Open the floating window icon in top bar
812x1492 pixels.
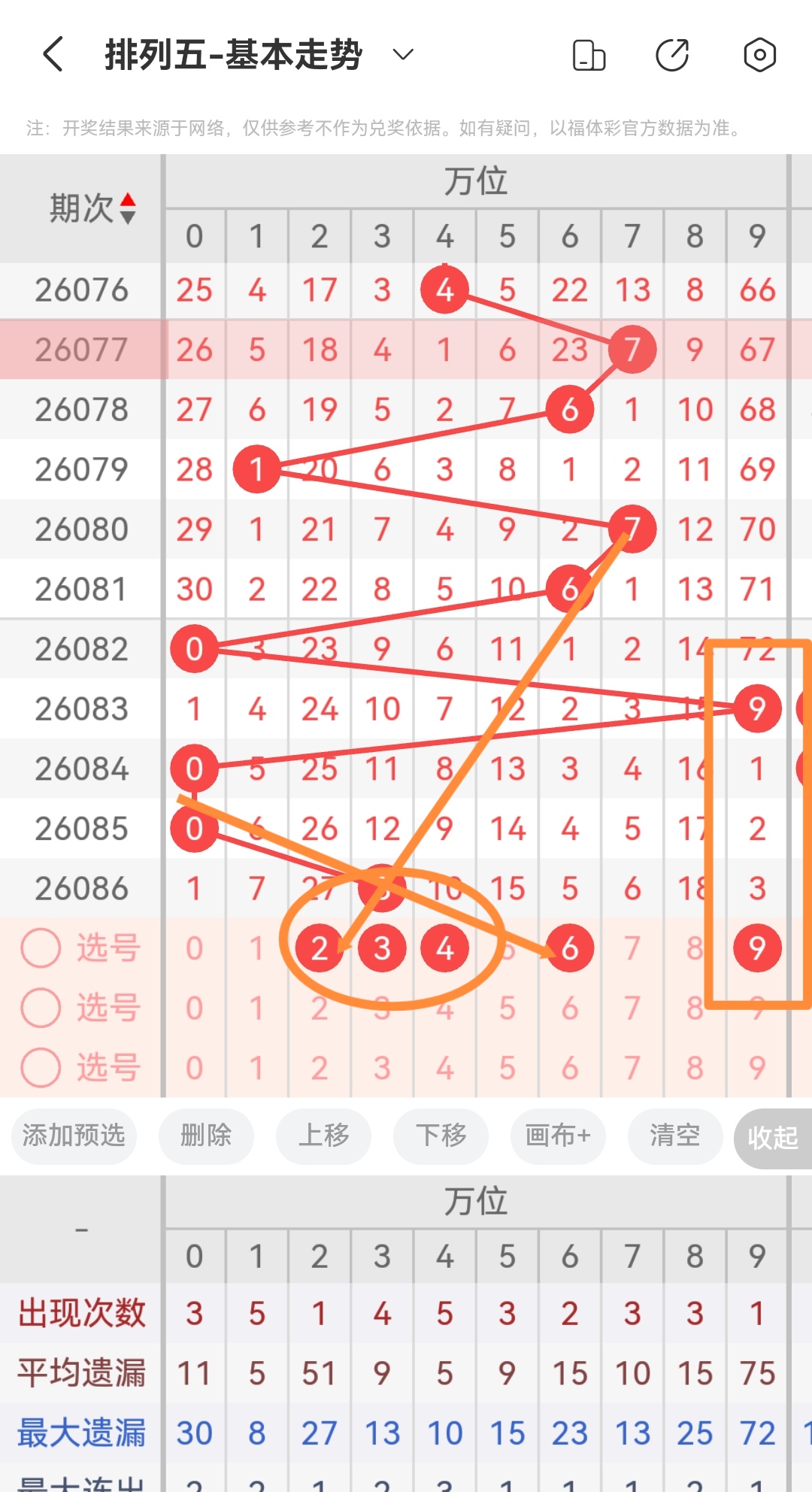coord(589,54)
